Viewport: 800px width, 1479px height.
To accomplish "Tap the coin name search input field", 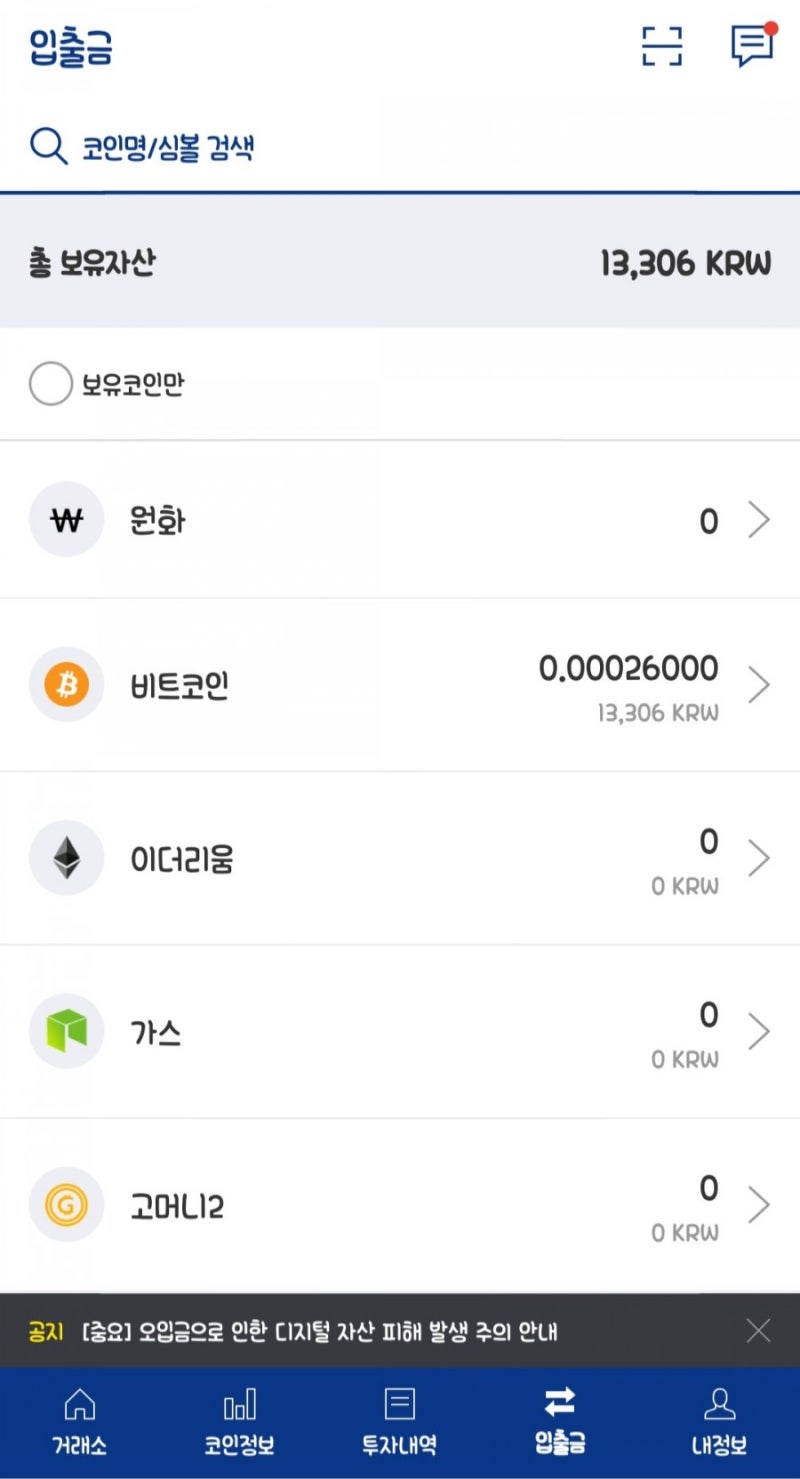I will (x=170, y=144).
